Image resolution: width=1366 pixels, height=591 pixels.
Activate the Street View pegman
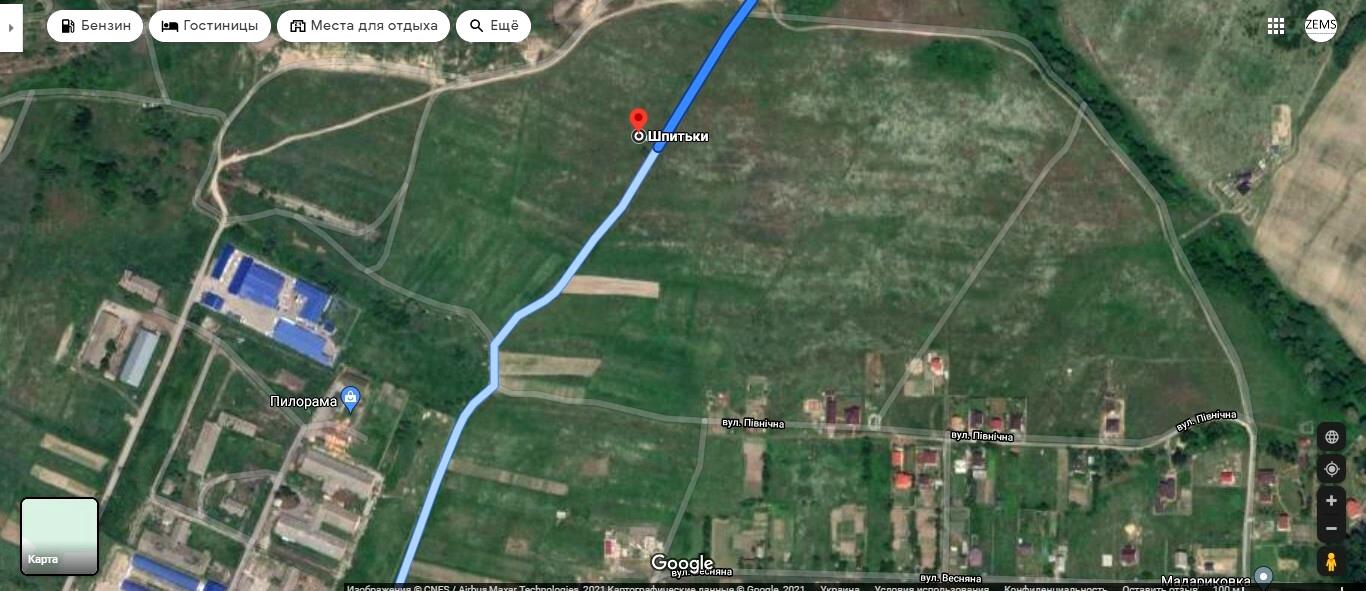[1331, 561]
